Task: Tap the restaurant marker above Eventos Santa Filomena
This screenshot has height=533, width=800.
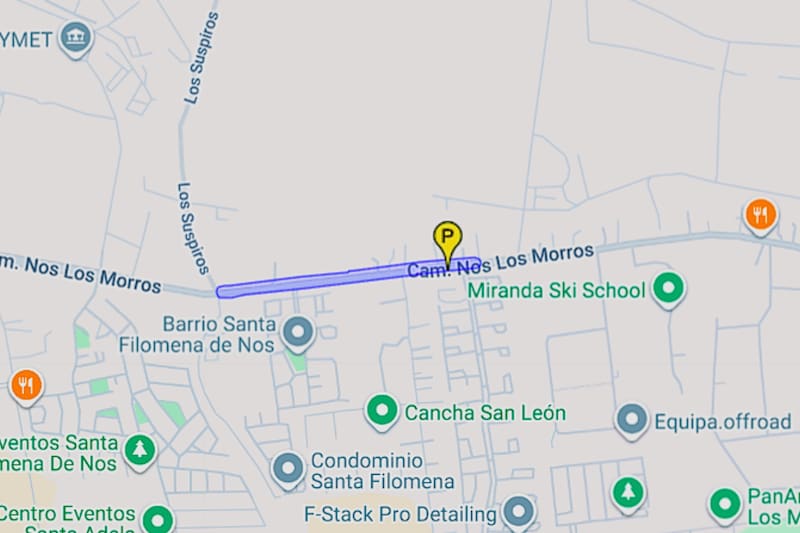Action: tap(26, 385)
